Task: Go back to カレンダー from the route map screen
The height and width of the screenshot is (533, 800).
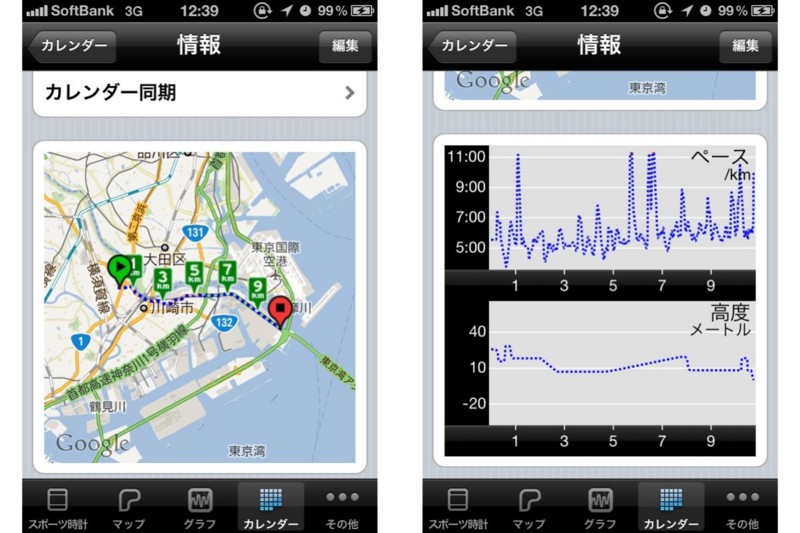Action: pyautogui.click(x=73, y=46)
